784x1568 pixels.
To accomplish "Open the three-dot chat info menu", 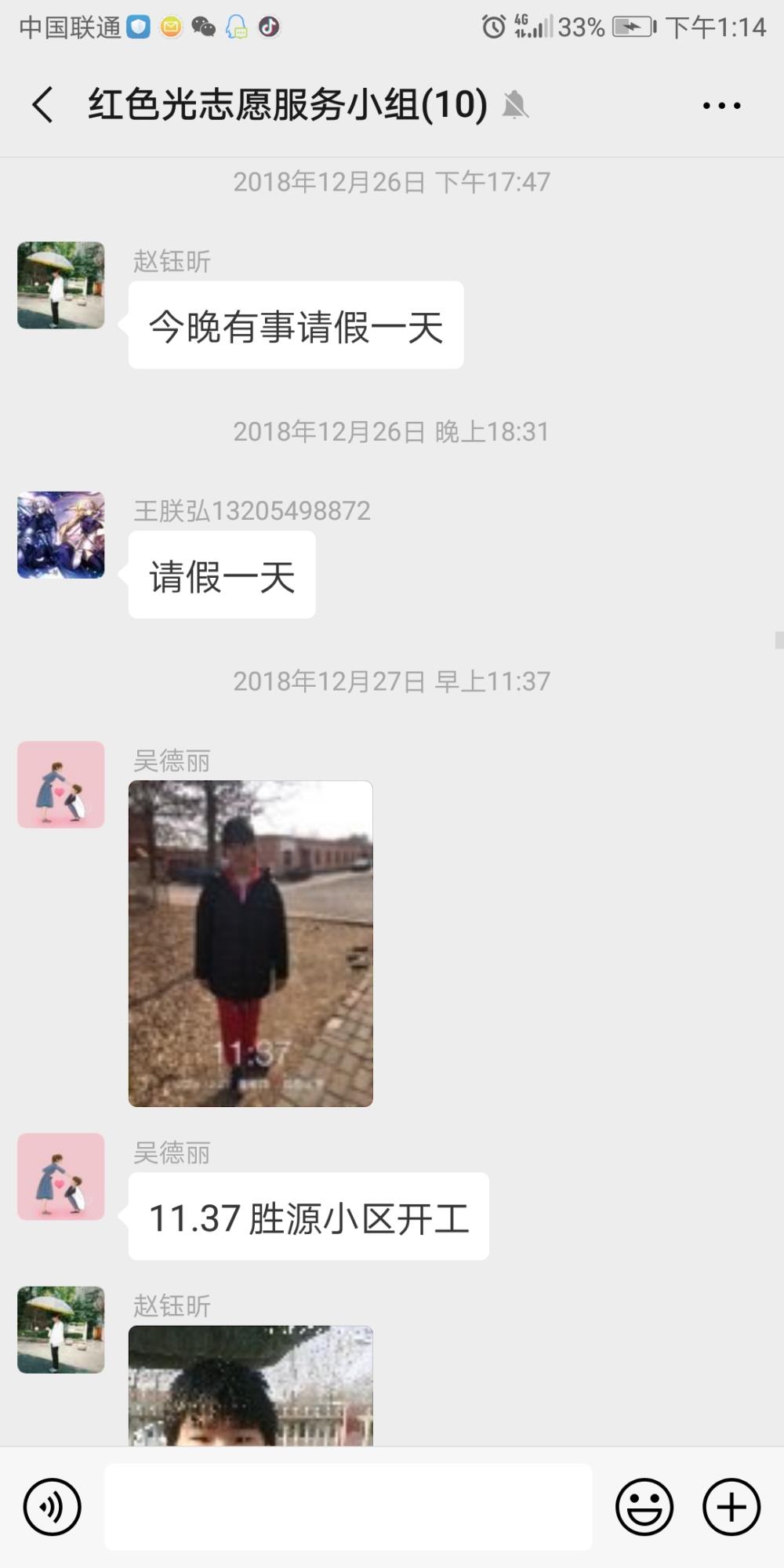I will pos(721,105).
